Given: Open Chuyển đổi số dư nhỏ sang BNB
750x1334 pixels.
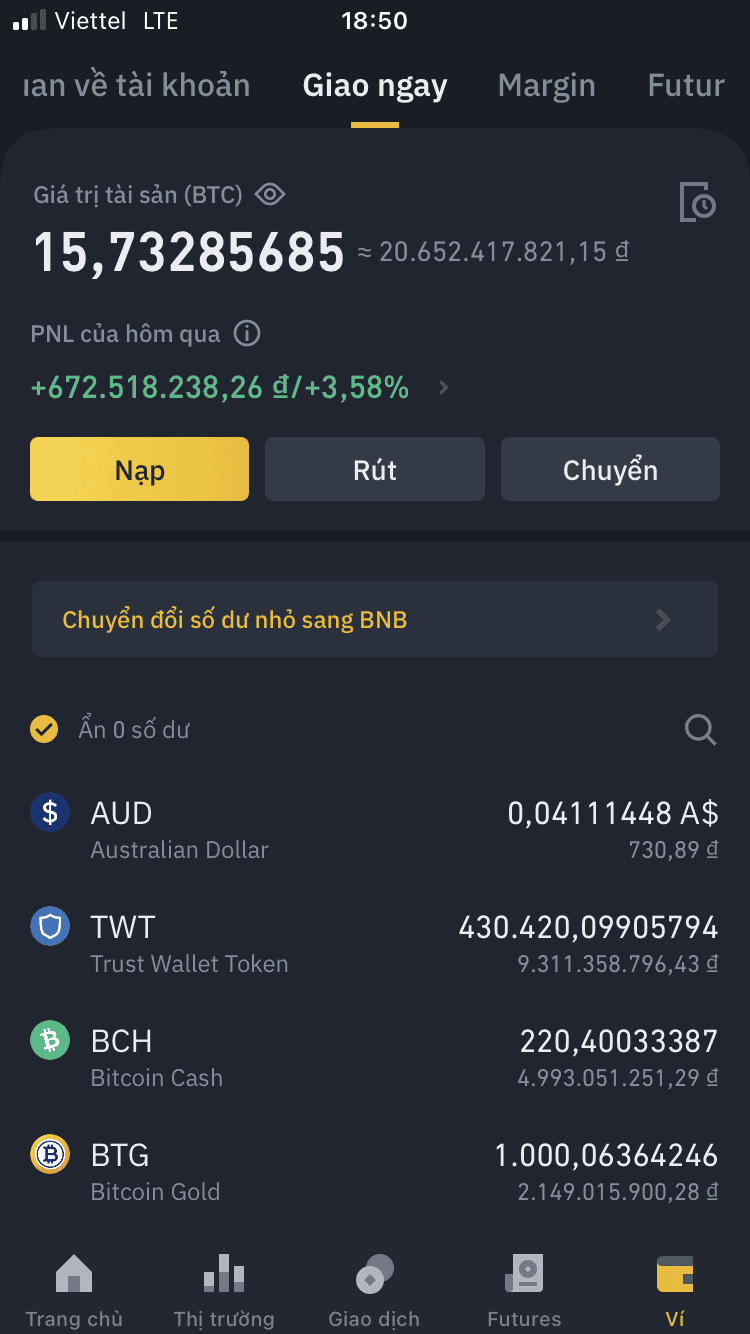Looking at the screenshot, I should pos(375,620).
